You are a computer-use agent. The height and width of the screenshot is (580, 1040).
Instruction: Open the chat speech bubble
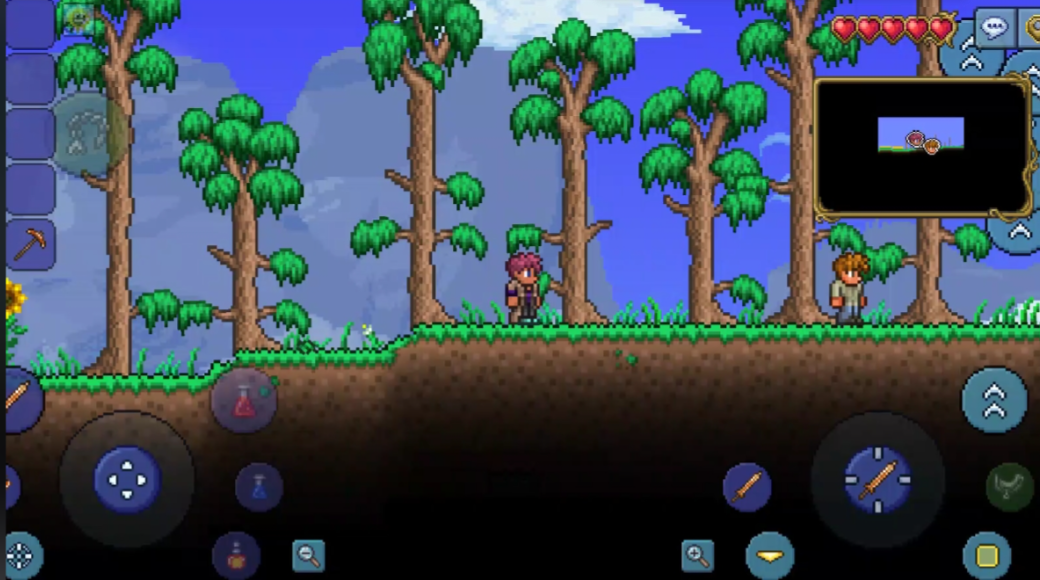click(x=994, y=28)
